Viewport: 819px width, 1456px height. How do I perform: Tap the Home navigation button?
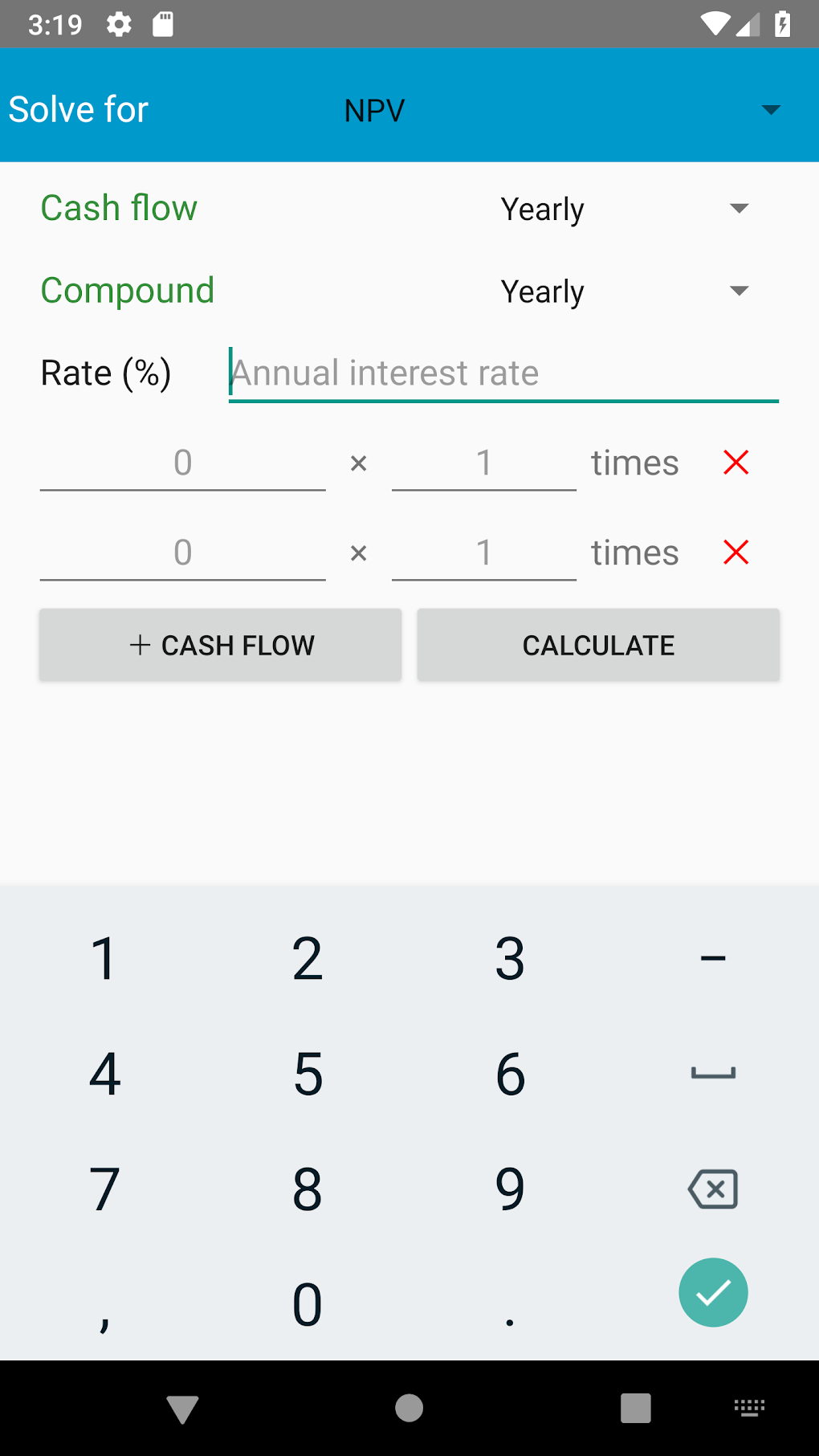409,1408
